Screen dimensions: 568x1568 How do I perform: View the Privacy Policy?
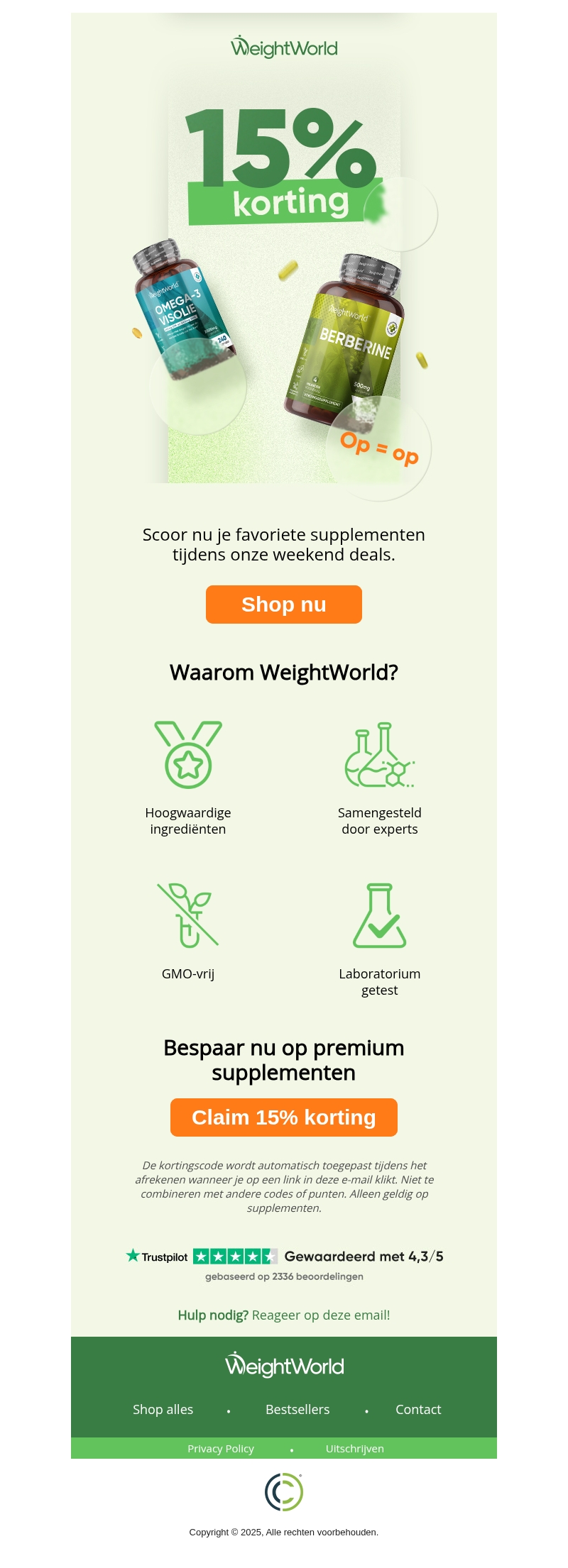pyautogui.click(x=221, y=1448)
